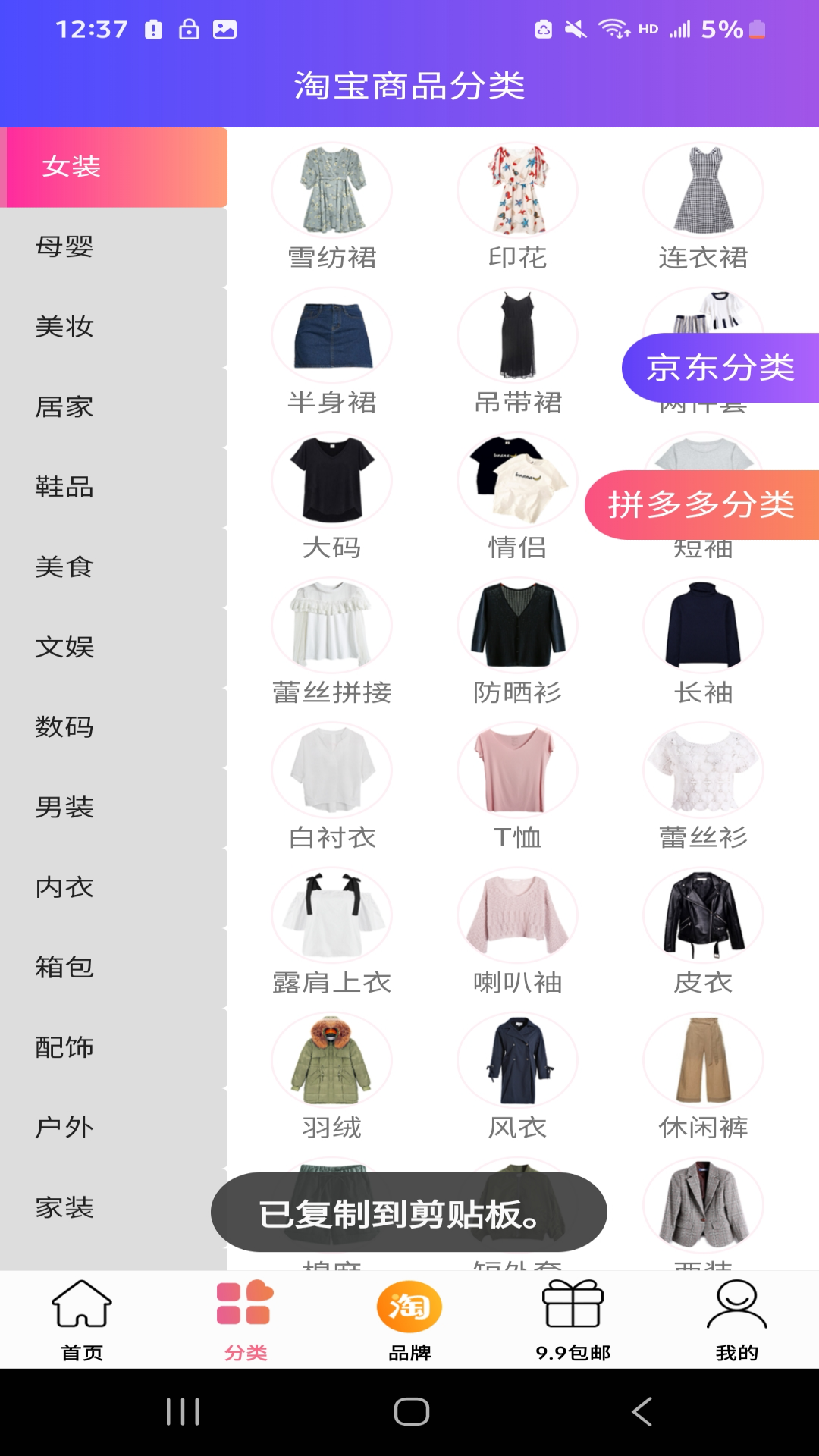Image resolution: width=819 pixels, height=1456 pixels.
Task: Tap the 皮衣 leather jacket image
Action: click(702, 915)
